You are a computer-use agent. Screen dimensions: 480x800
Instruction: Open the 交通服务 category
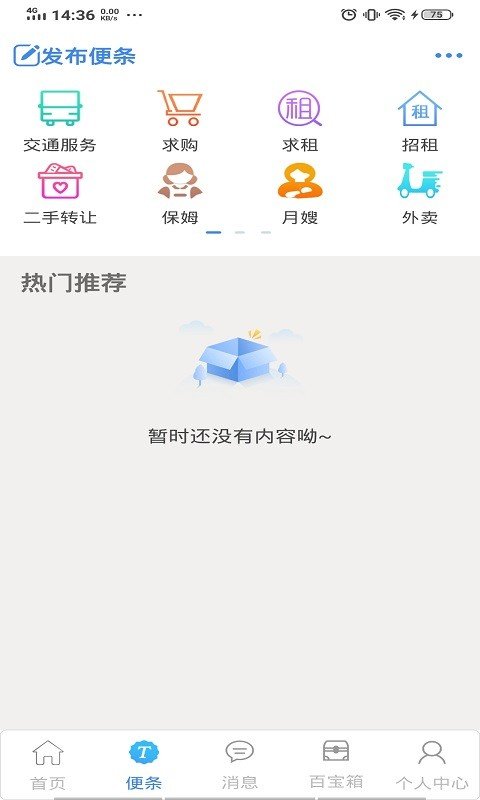tap(60, 121)
